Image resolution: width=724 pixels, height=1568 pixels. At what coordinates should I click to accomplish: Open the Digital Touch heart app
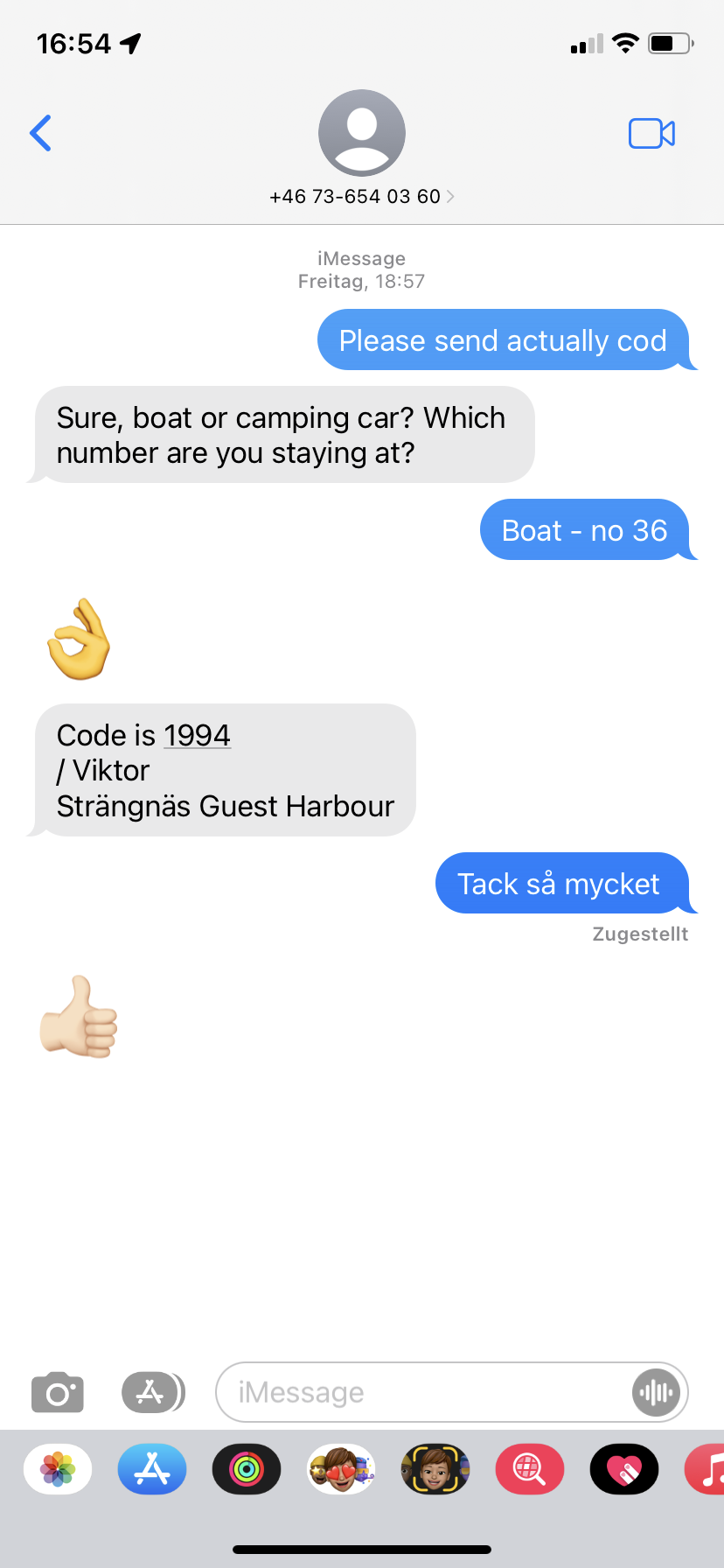(623, 1469)
